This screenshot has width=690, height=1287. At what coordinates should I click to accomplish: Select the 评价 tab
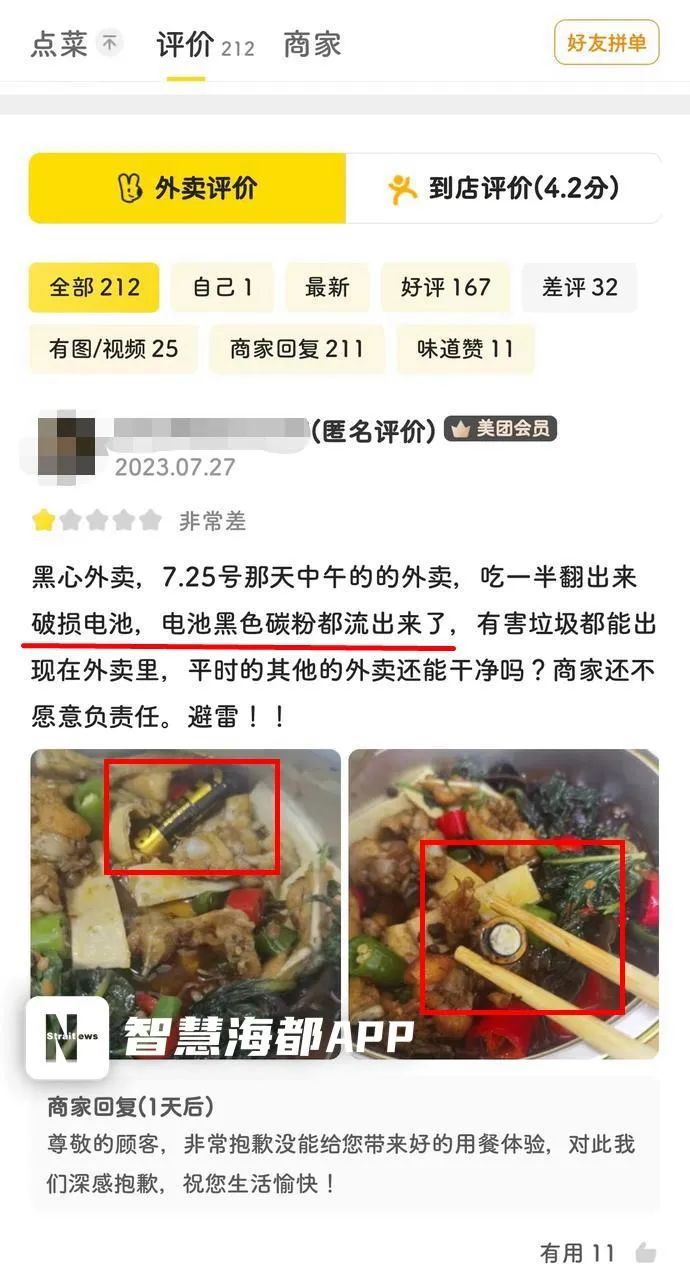(186, 45)
